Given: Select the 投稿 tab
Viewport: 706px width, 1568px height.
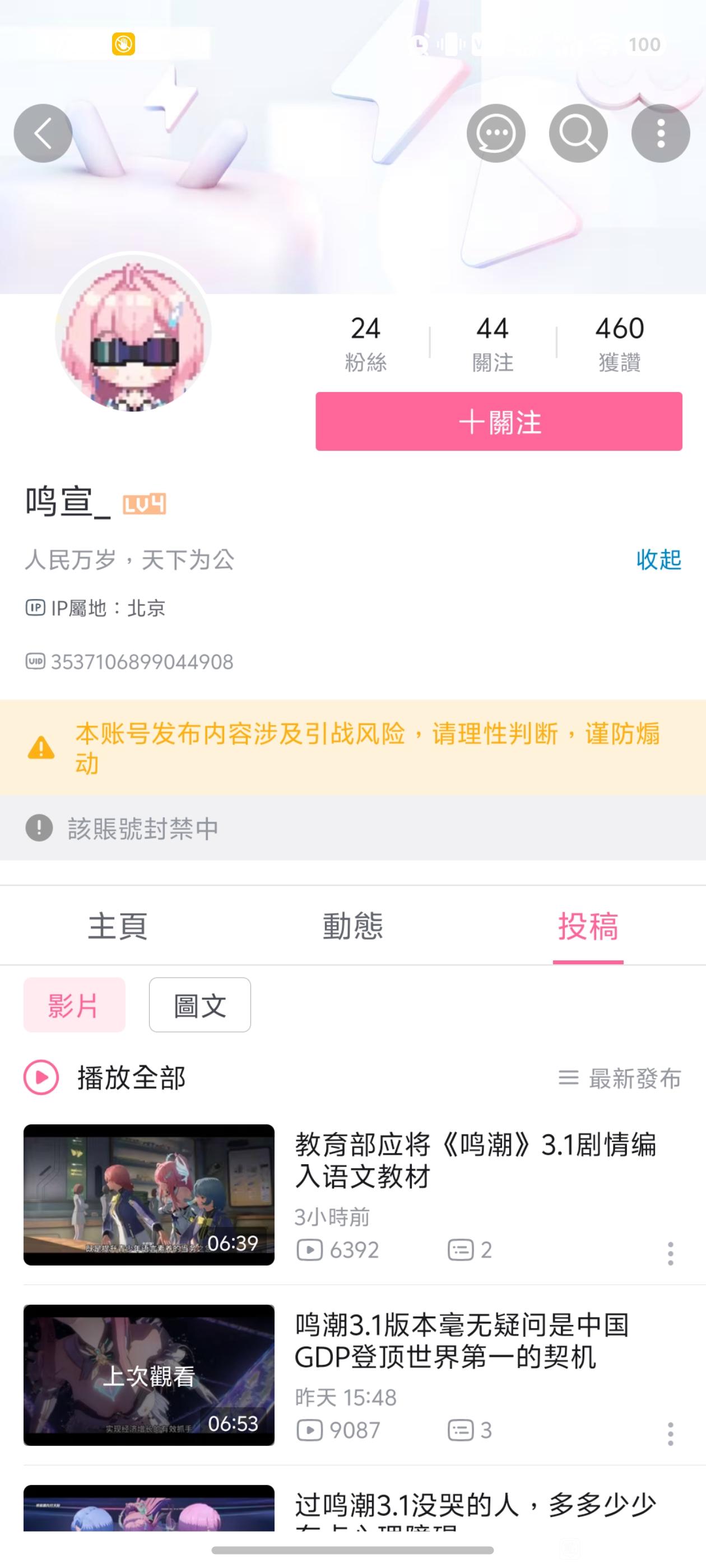Looking at the screenshot, I should (588, 926).
